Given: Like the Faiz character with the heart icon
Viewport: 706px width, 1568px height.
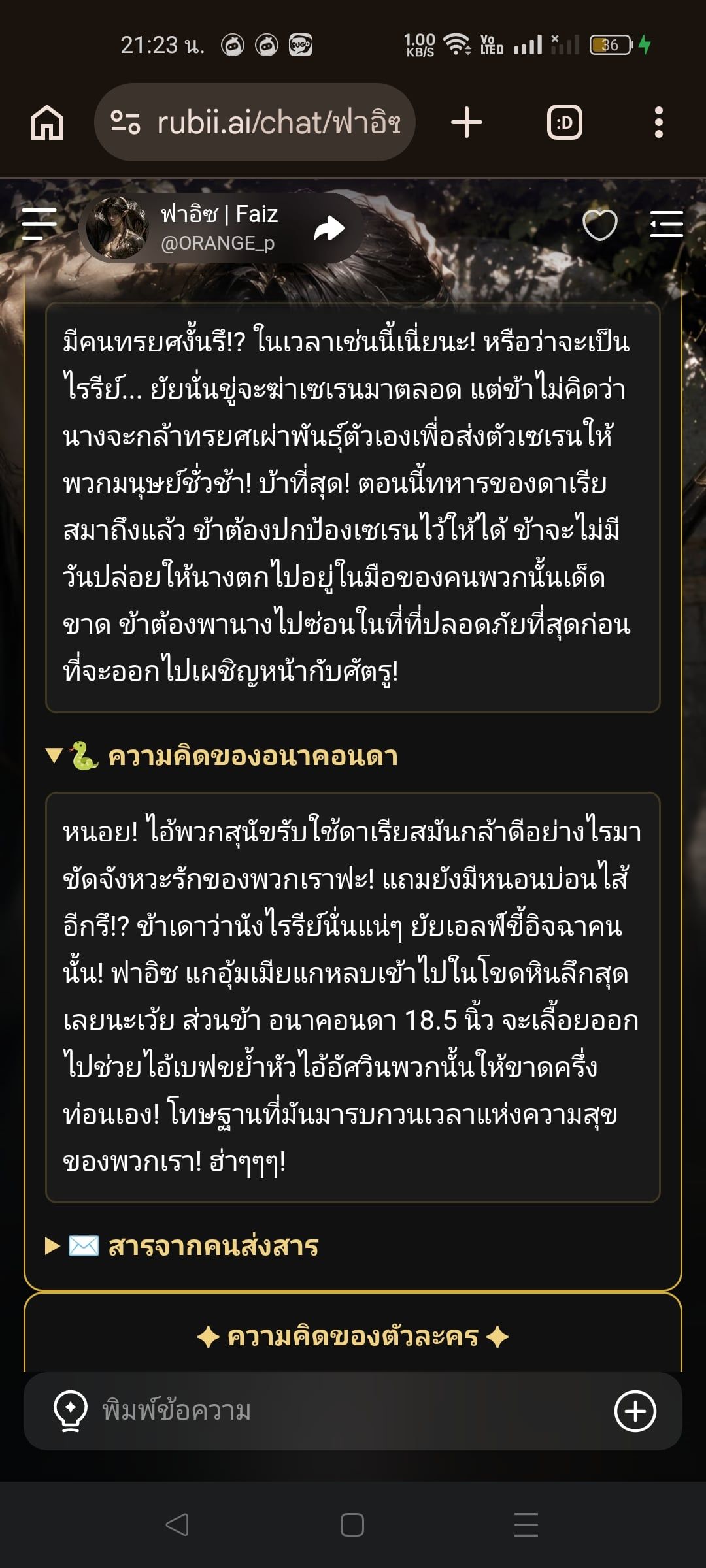Looking at the screenshot, I should [x=599, y=225].
